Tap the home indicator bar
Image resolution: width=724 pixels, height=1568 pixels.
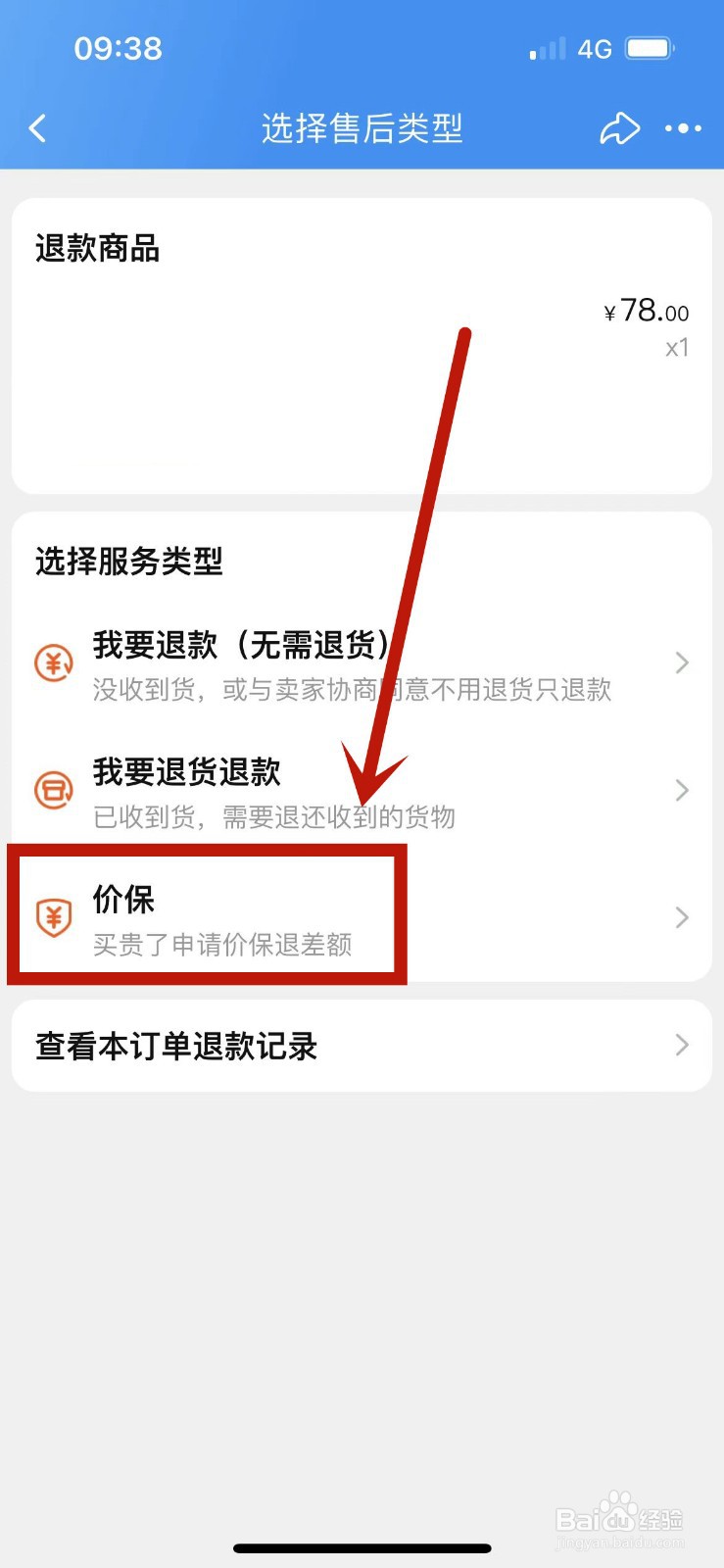coord(362,1547)
